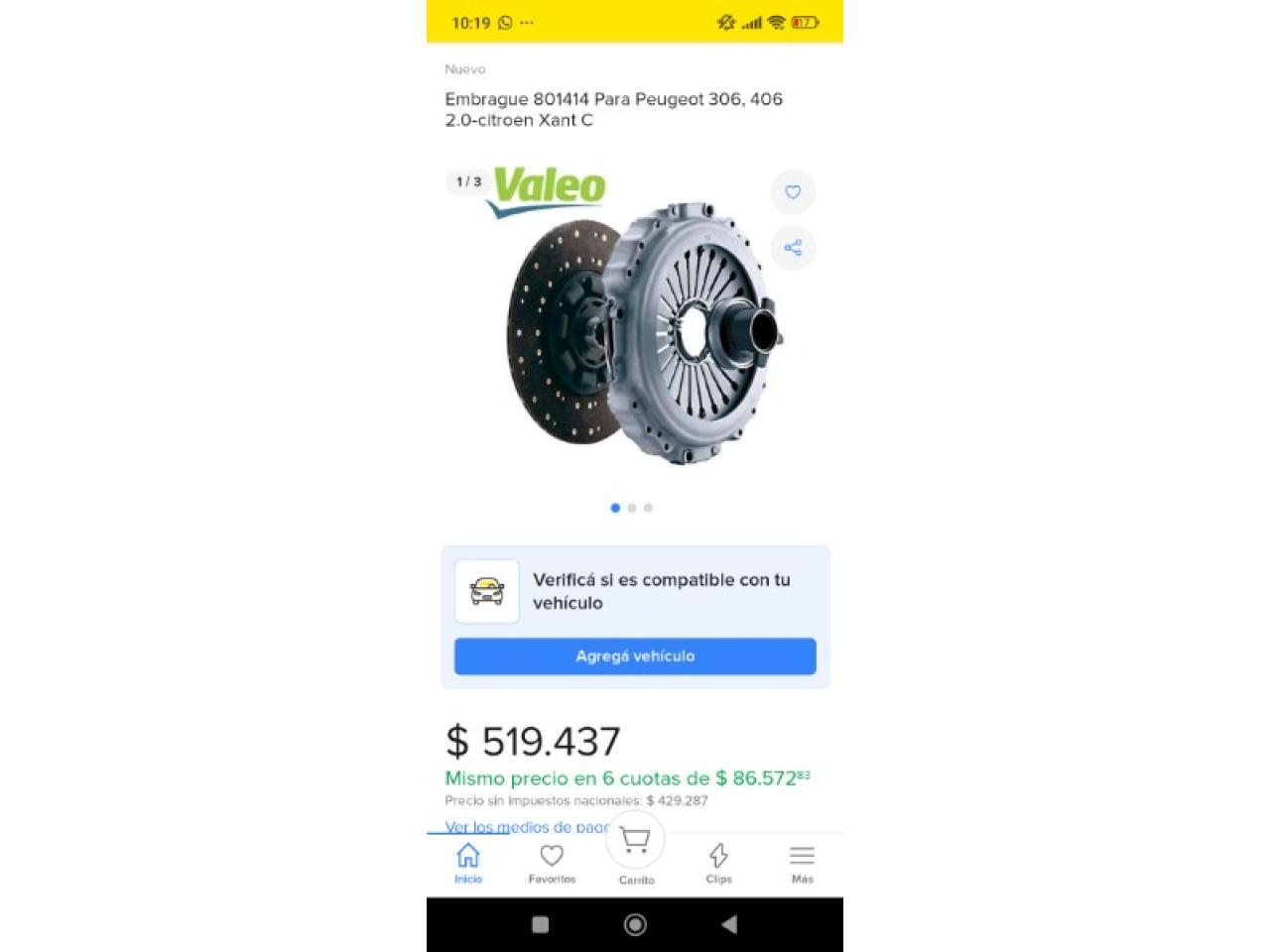1270x952 pixels.
Task: Tap the system home button
Action: pos(635,924)
